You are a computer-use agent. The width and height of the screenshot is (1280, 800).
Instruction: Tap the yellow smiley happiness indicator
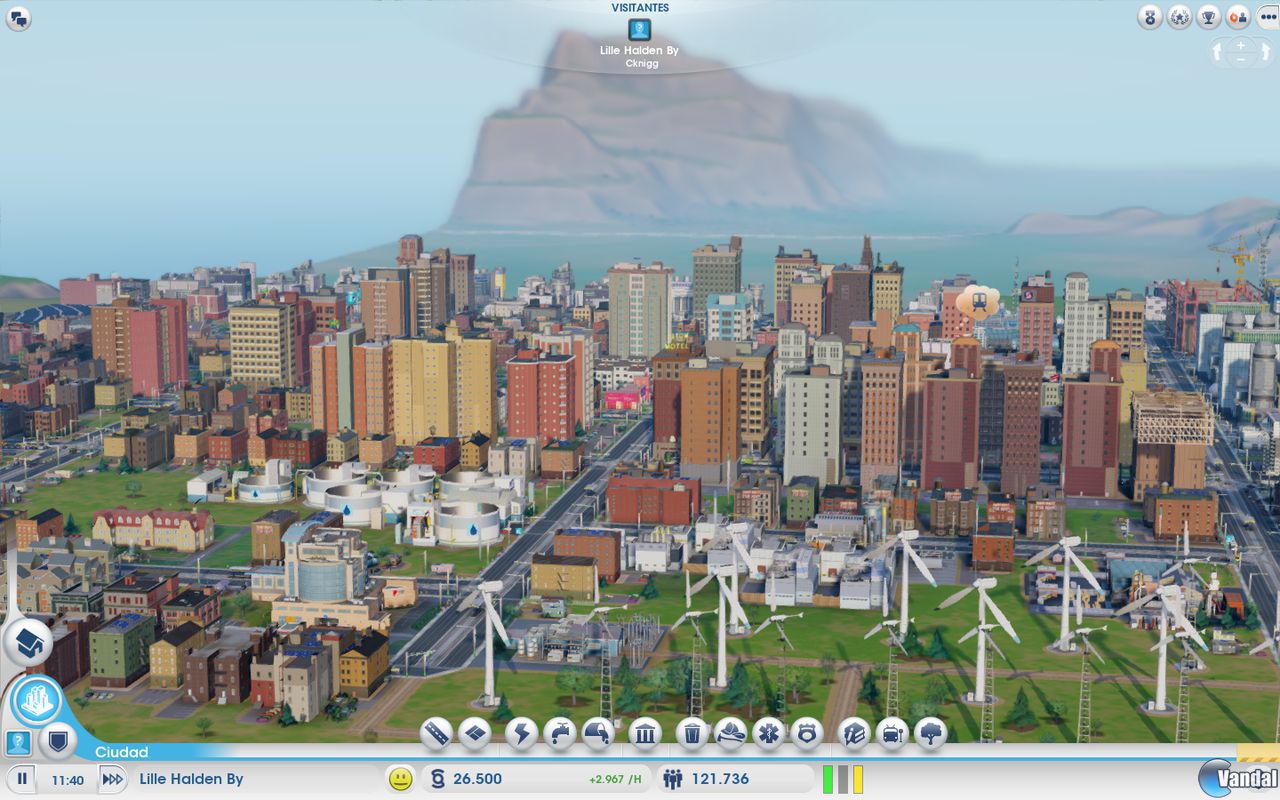[401, 779]
